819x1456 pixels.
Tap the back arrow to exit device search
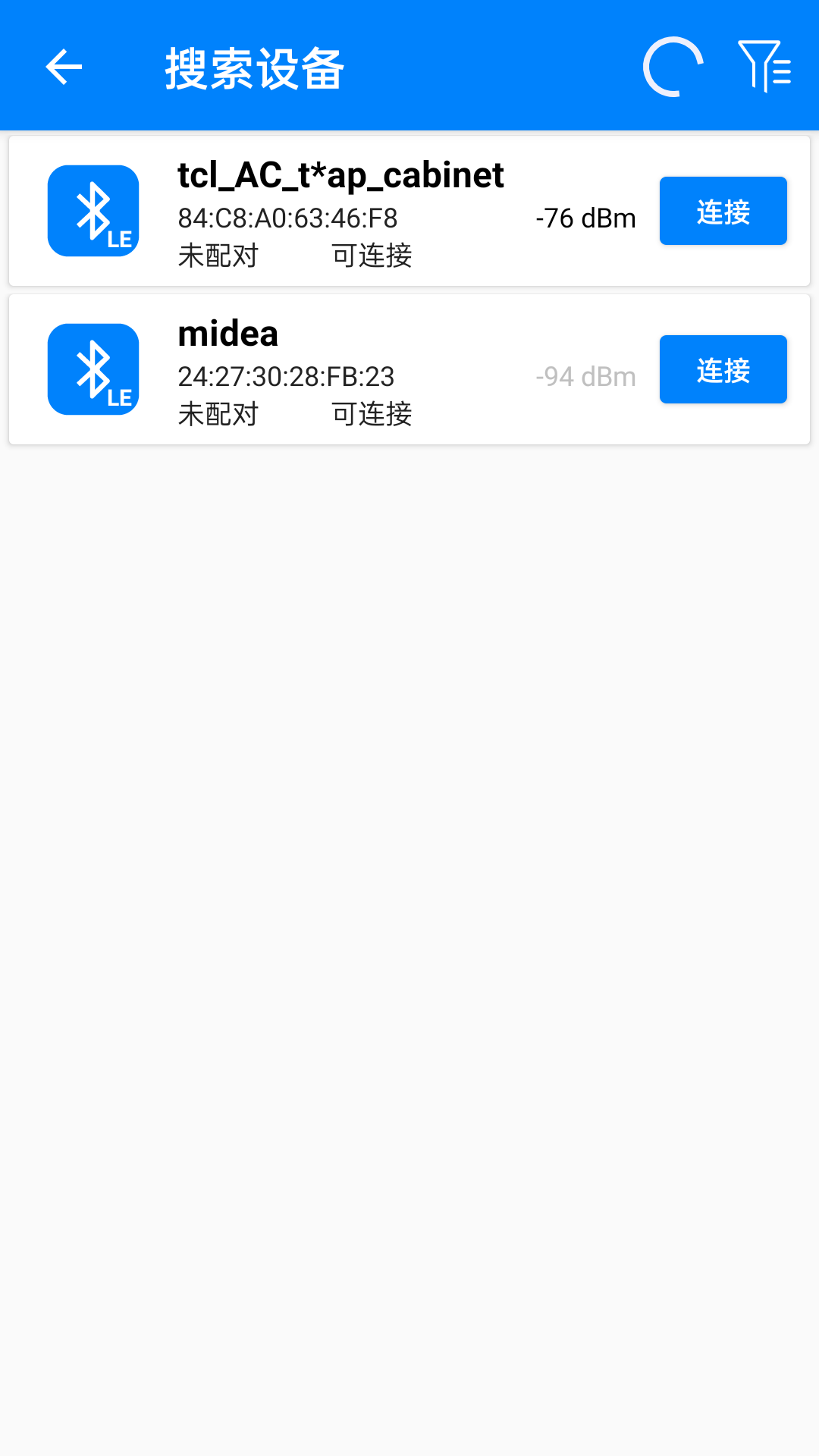point(64,67)
